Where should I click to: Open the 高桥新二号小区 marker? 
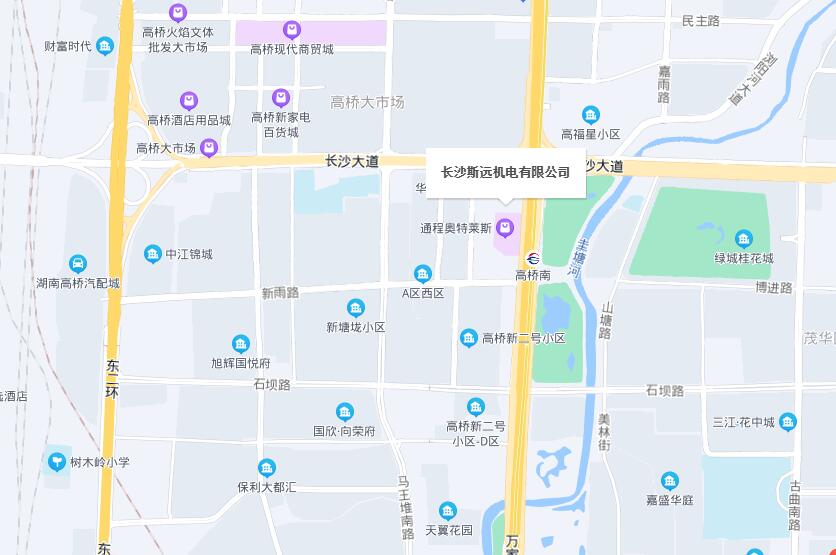point(468,339)
